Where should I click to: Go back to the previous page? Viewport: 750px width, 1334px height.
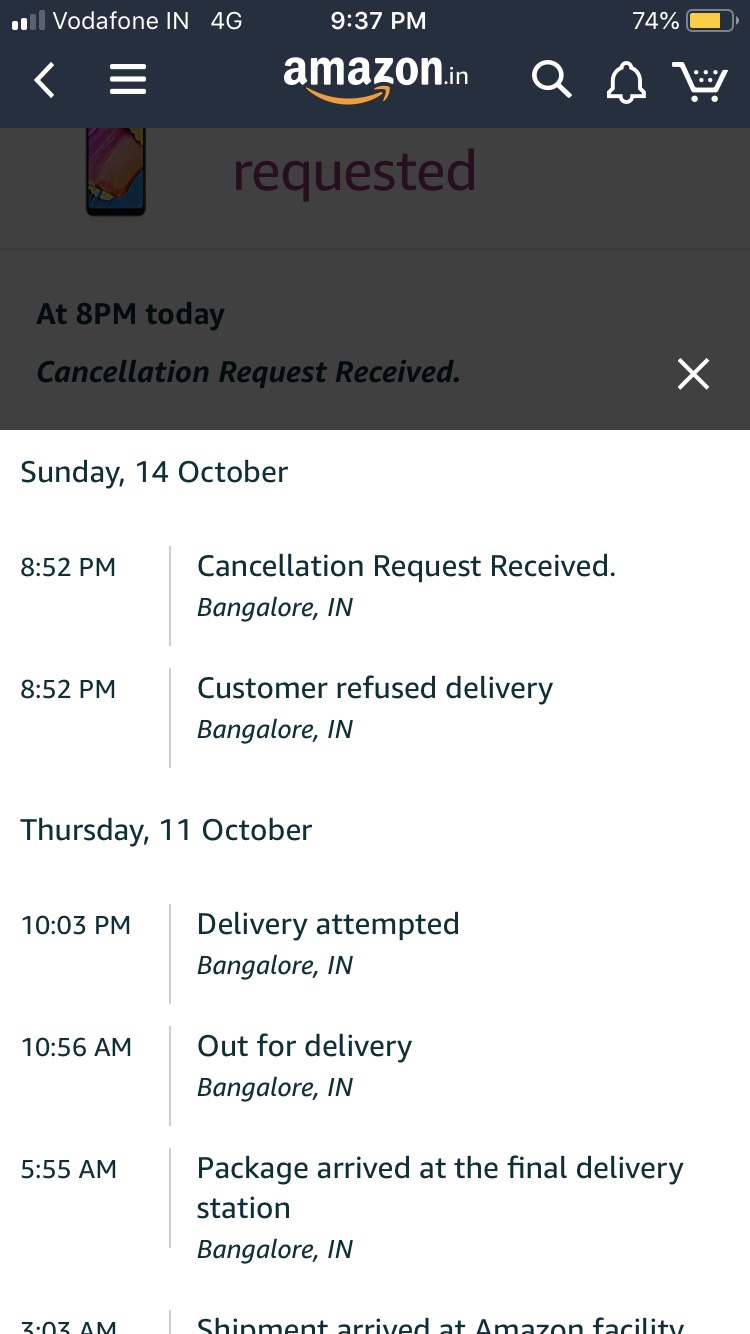45,80
